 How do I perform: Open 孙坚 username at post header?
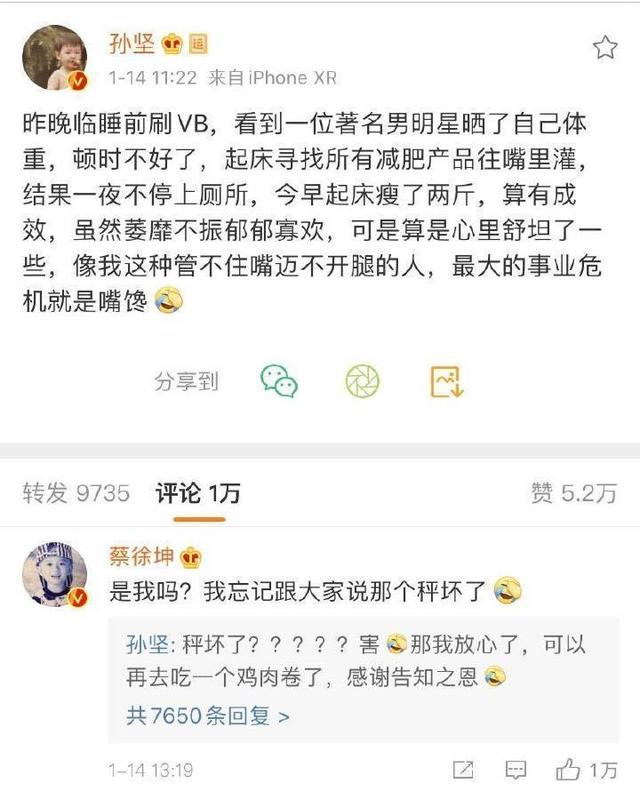131,44
